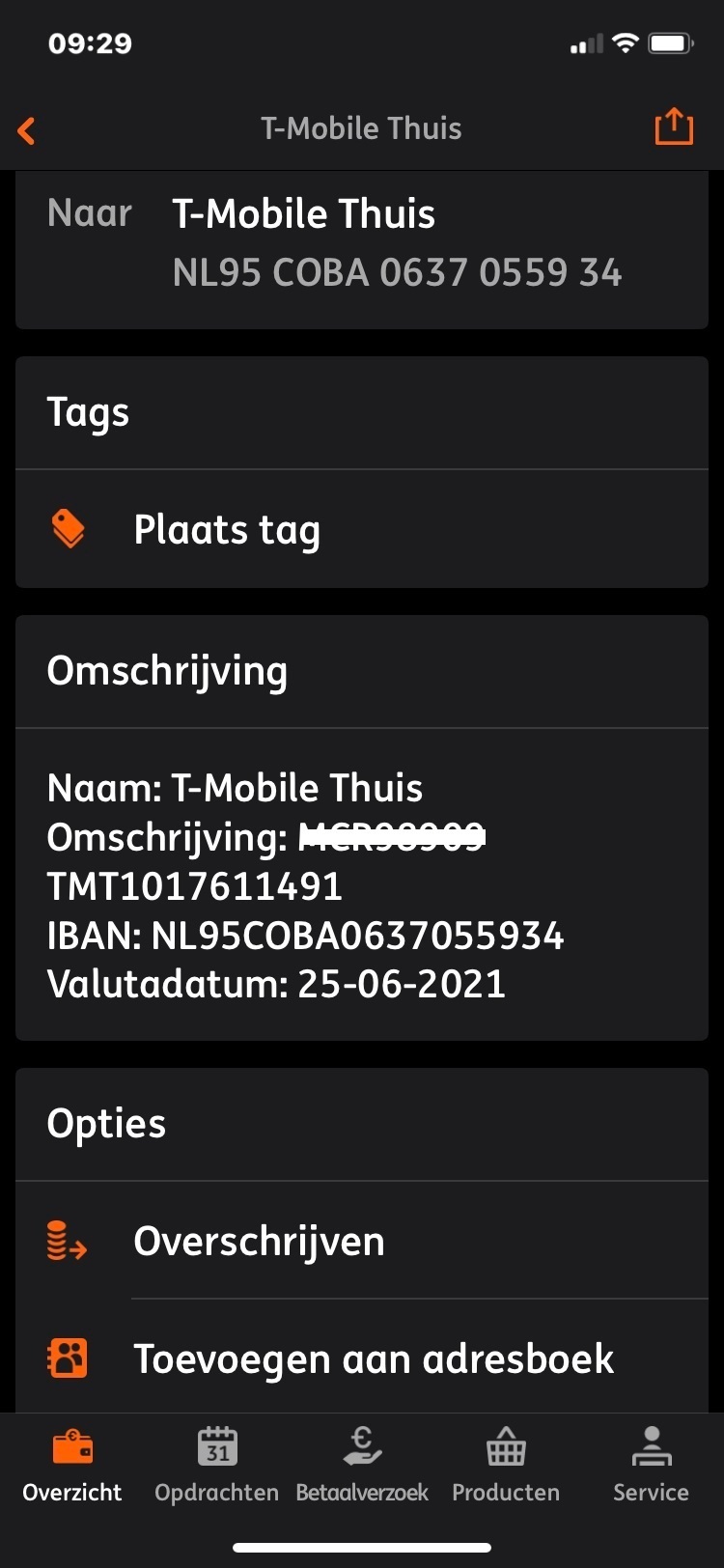The image size is (724, 1568).
Task: Share this transaction via the share icon
Action: (x=674, y=126)
